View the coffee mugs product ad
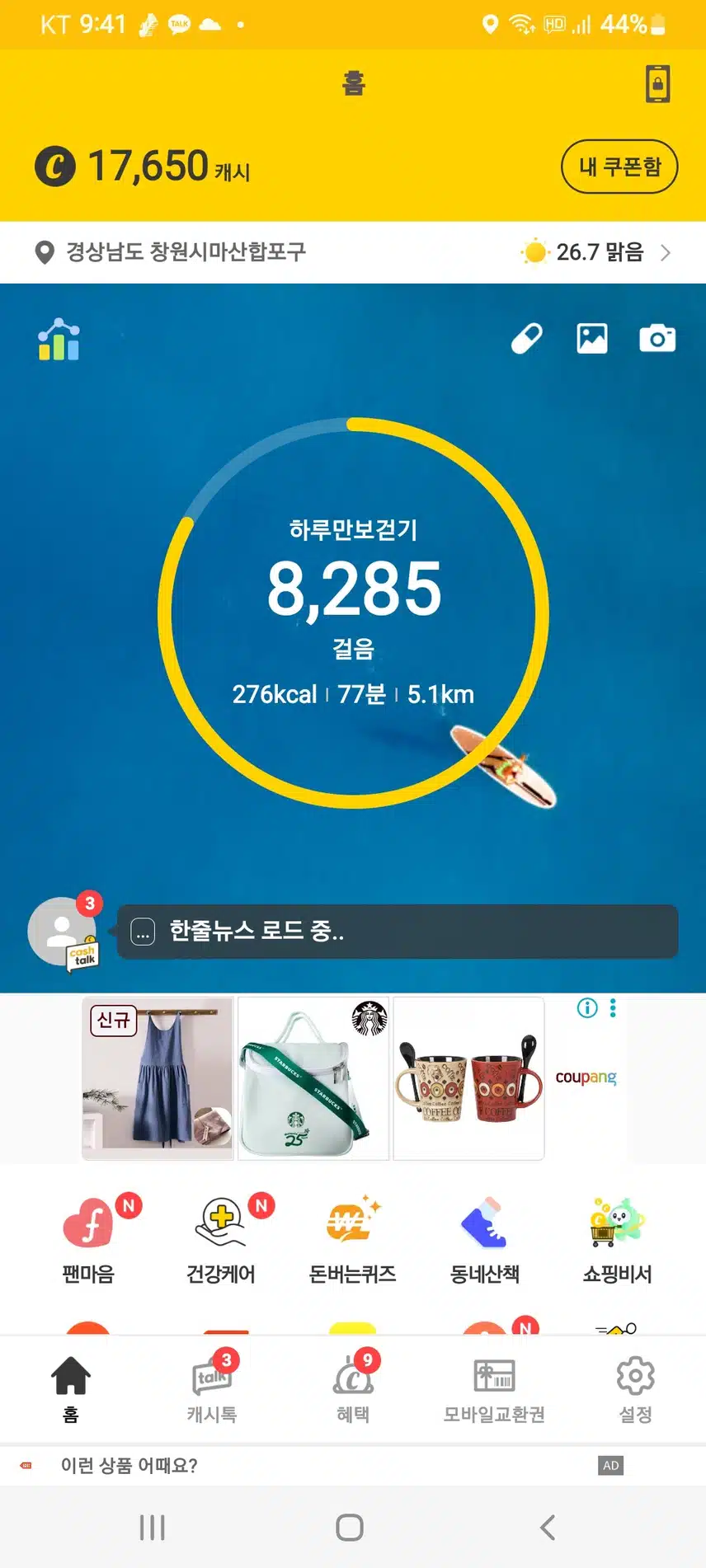Image resolution: width=706 pixels, height=1568 pixels. [x=468, y=1078]
